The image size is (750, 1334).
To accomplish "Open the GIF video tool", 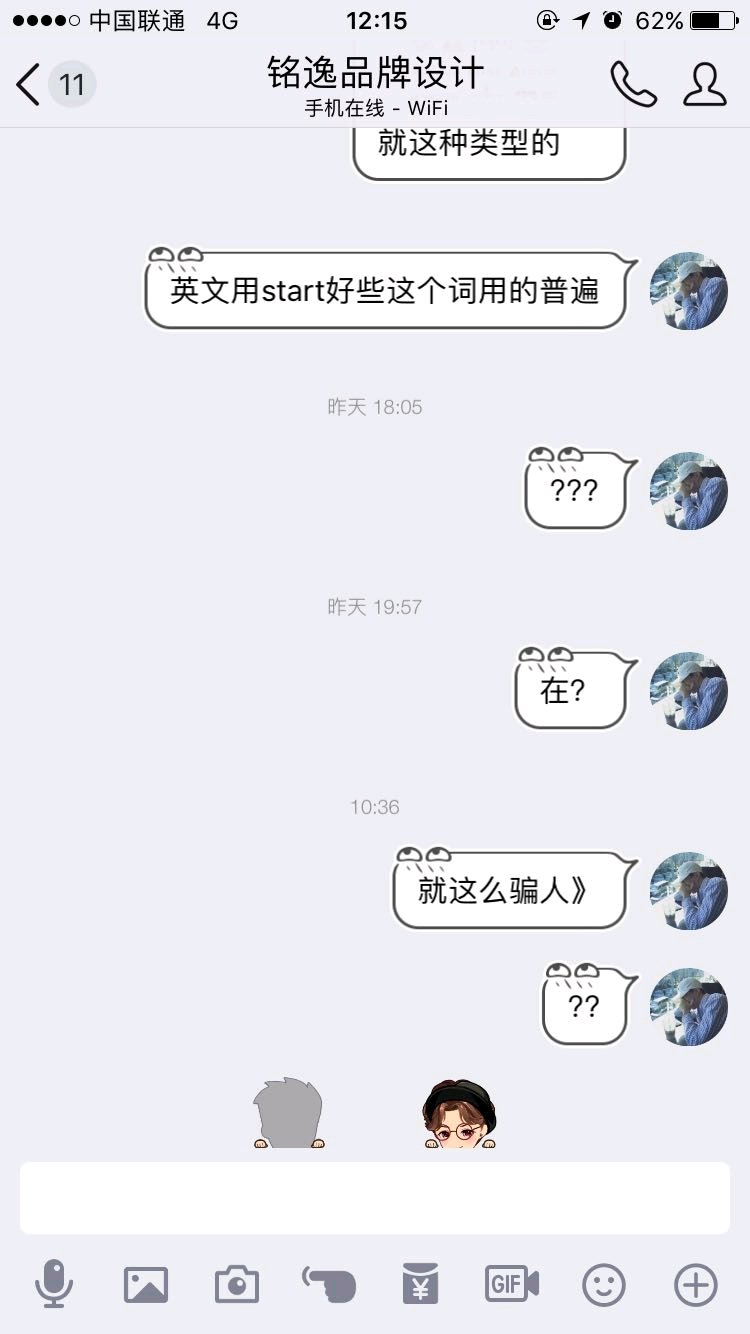I will point(512,1284).
